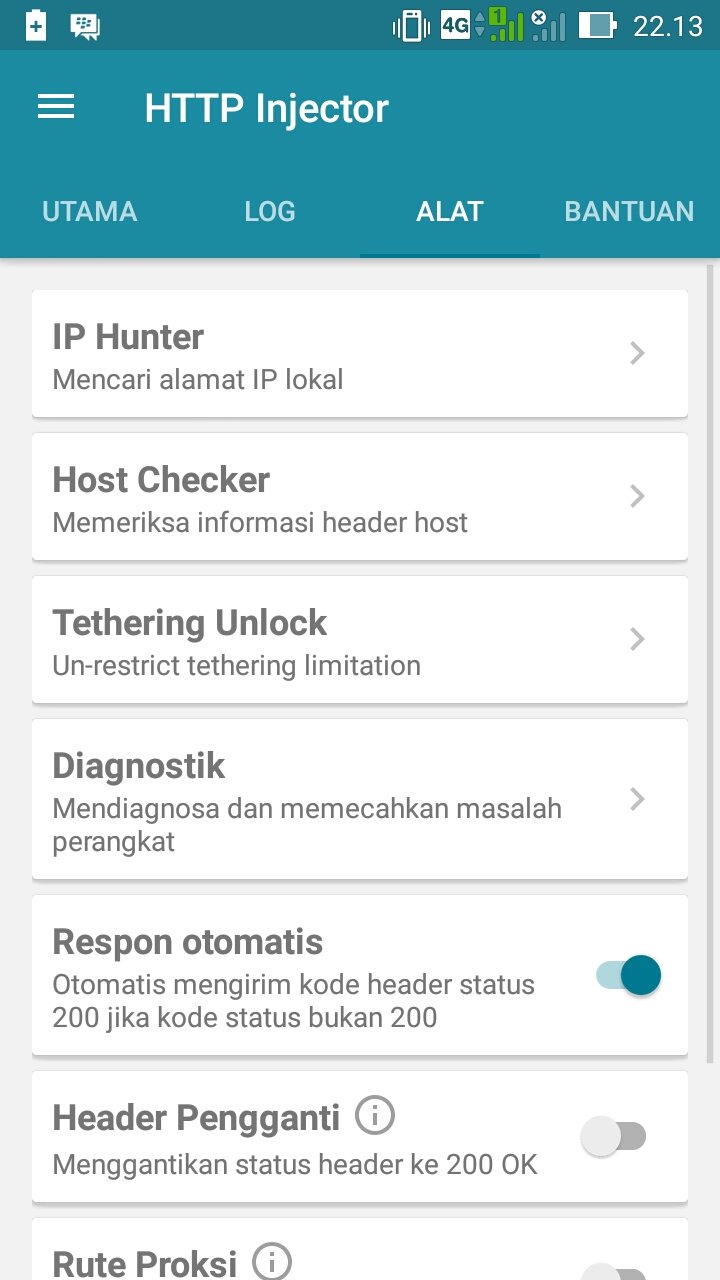The image size is (720, 1280).
Task: Click the battery level indicator
Action: [598, 25]
